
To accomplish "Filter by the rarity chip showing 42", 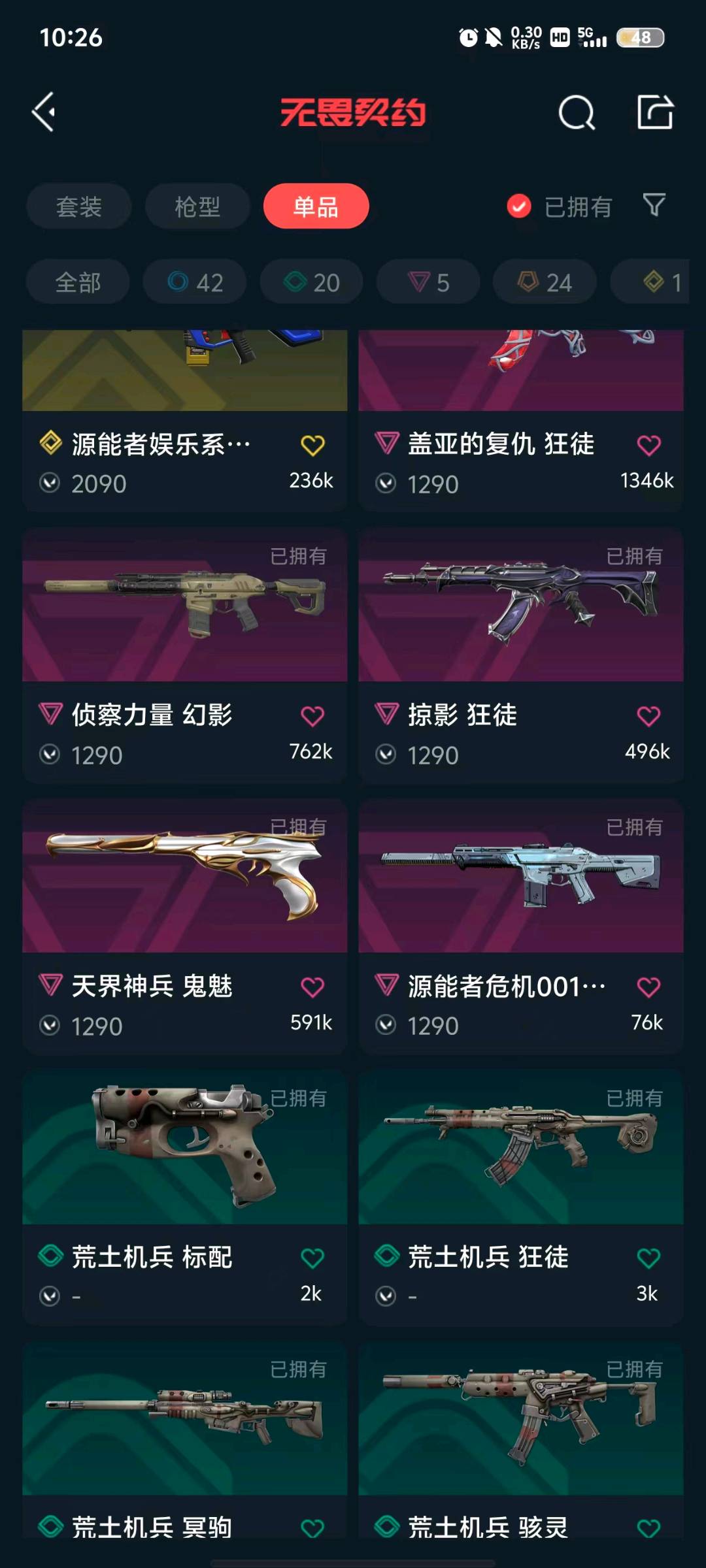I will tap(195, 282).
